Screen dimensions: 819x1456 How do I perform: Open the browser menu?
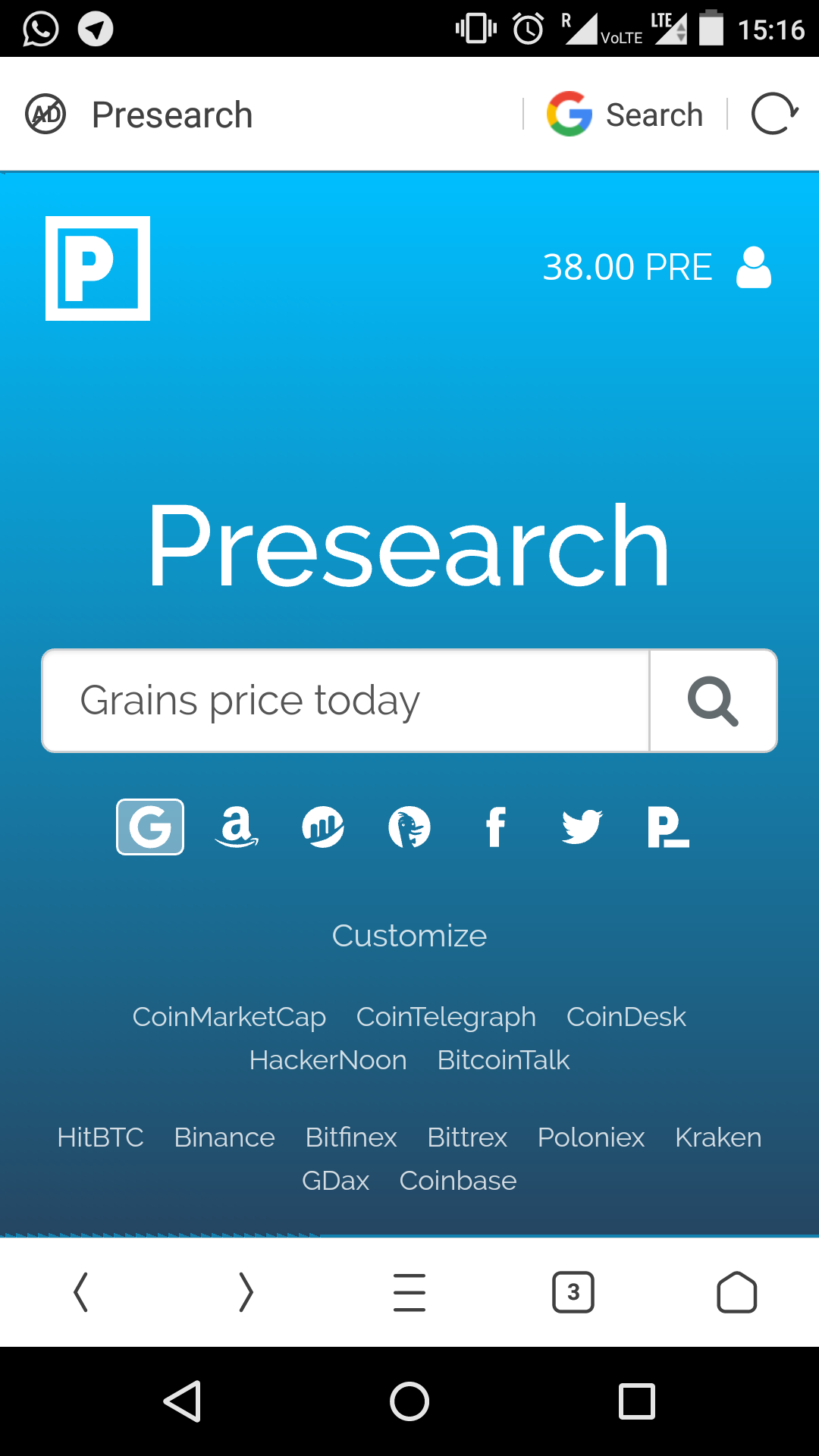(409, 1292)
